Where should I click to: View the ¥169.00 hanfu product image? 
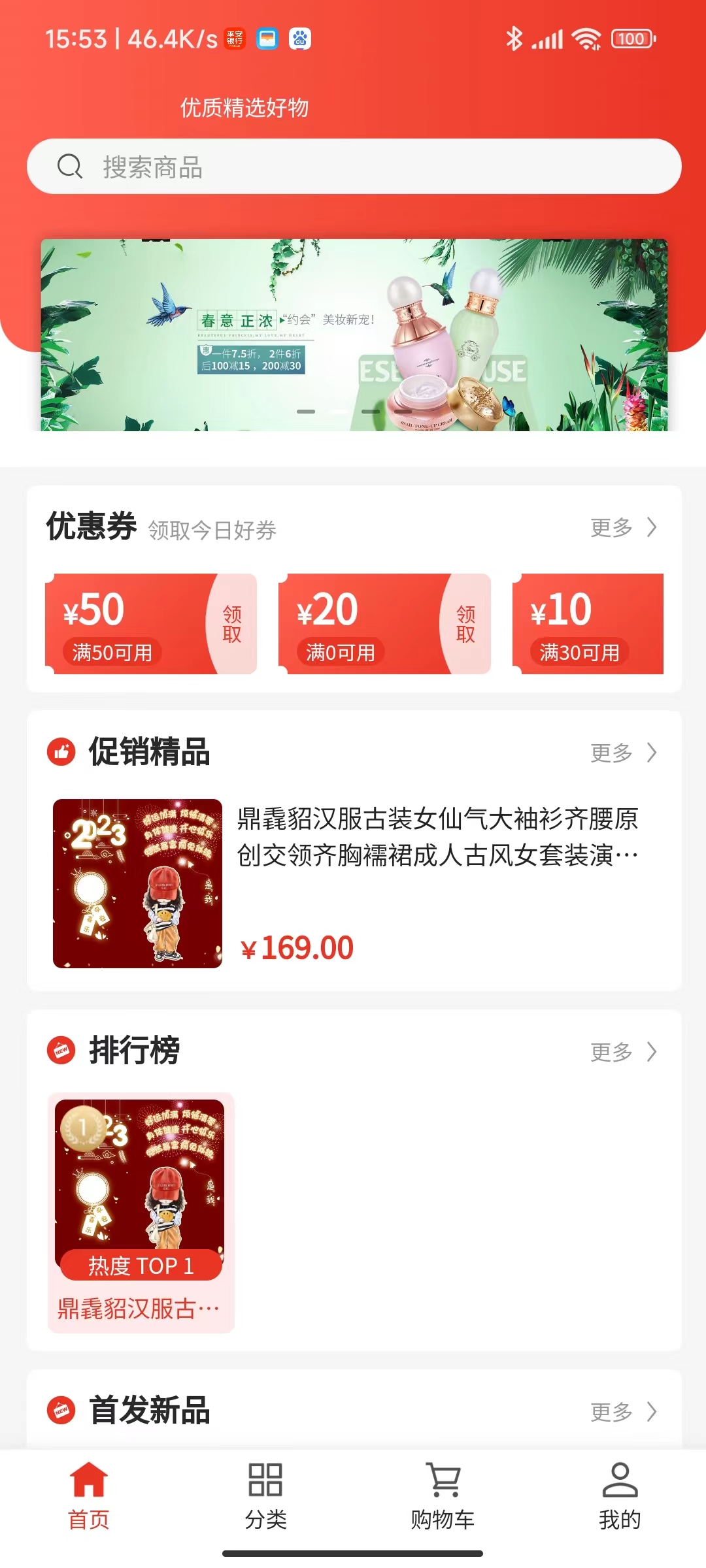(139, 885)
